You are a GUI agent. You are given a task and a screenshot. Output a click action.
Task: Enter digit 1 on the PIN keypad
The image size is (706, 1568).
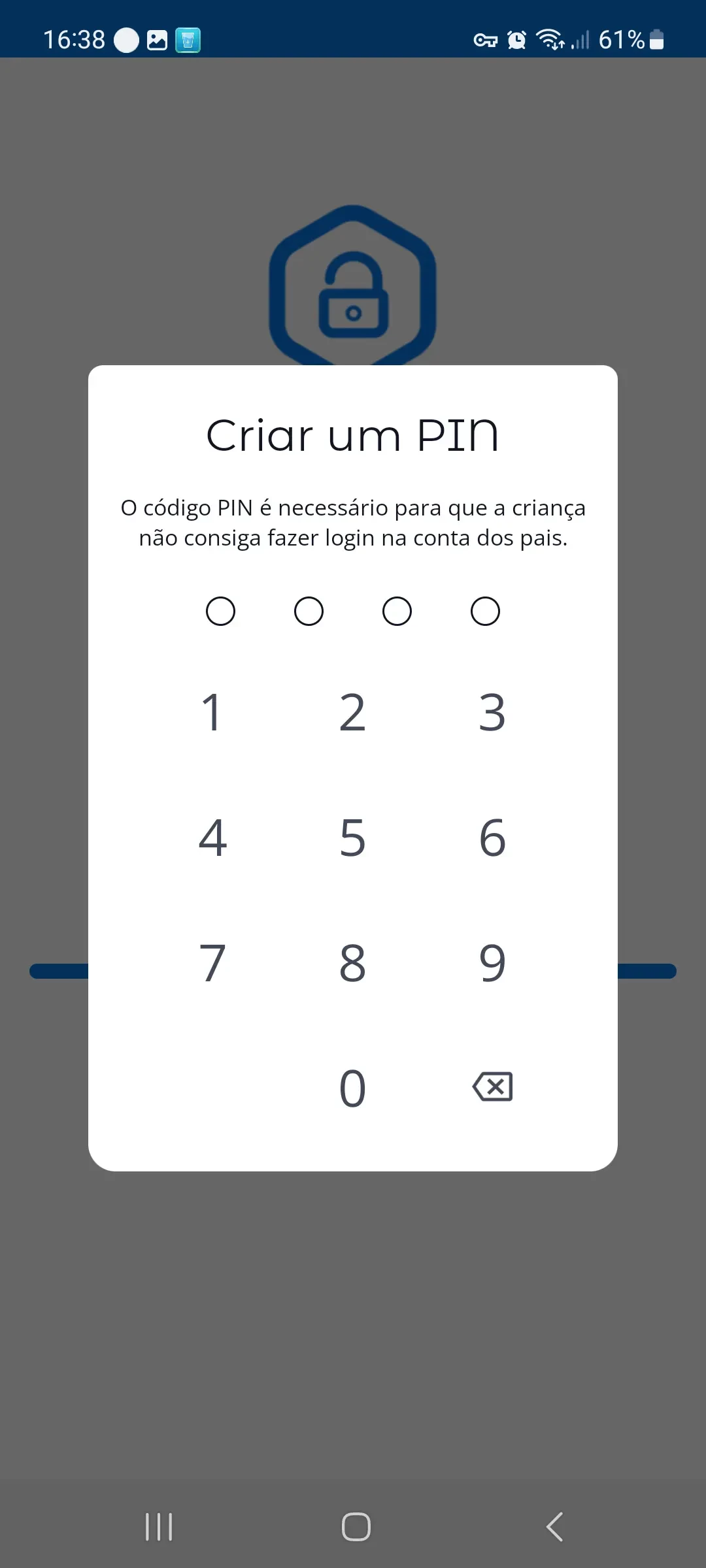pos(212,712)
